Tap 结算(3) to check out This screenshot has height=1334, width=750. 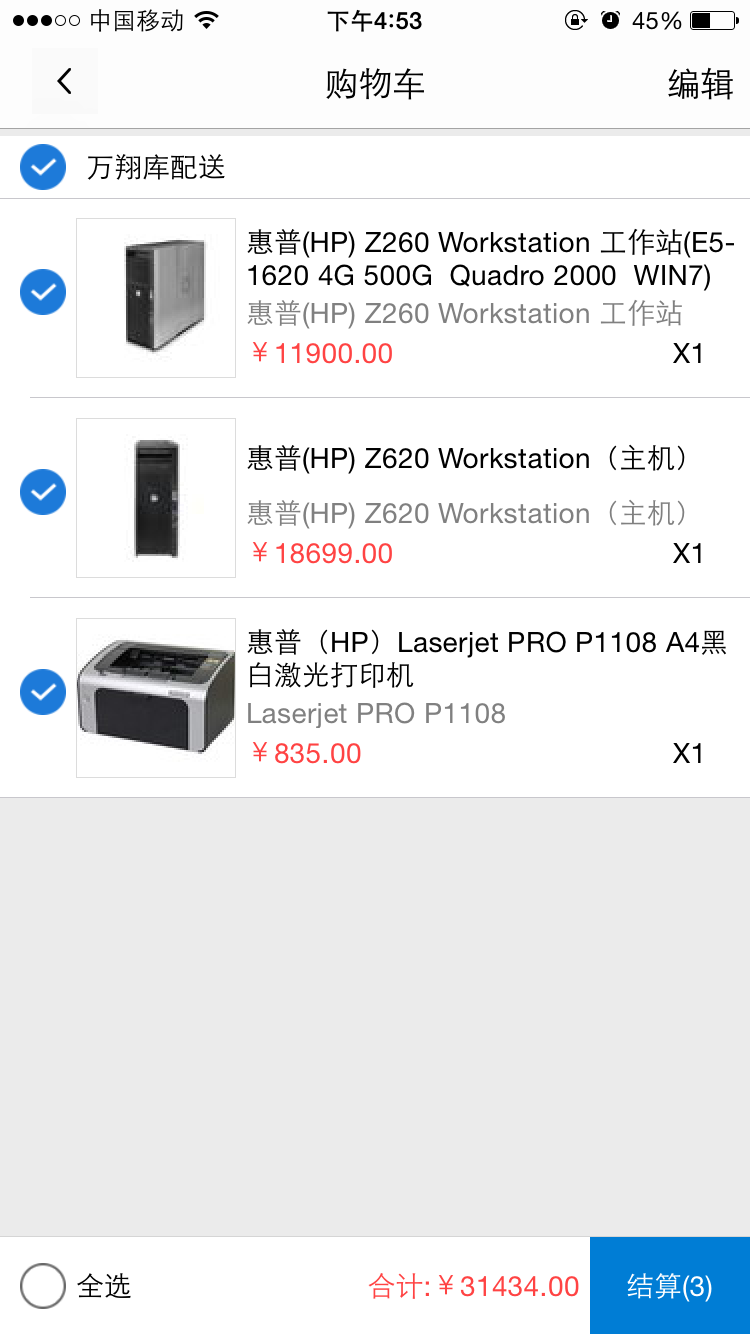[x=670, y=1286]
